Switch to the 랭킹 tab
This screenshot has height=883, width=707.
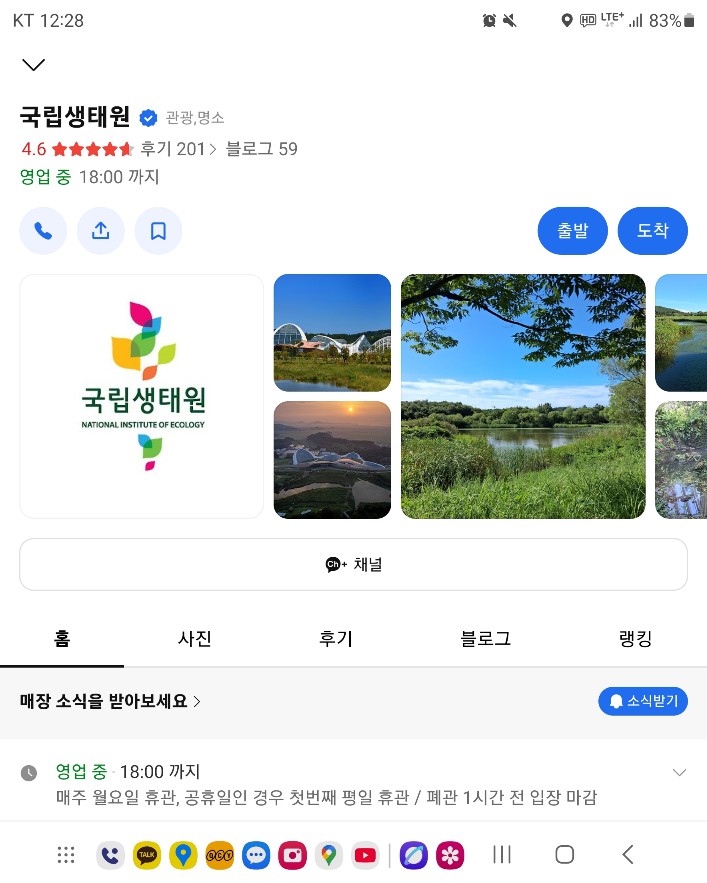pyautogui.click(x=636, y=639)
